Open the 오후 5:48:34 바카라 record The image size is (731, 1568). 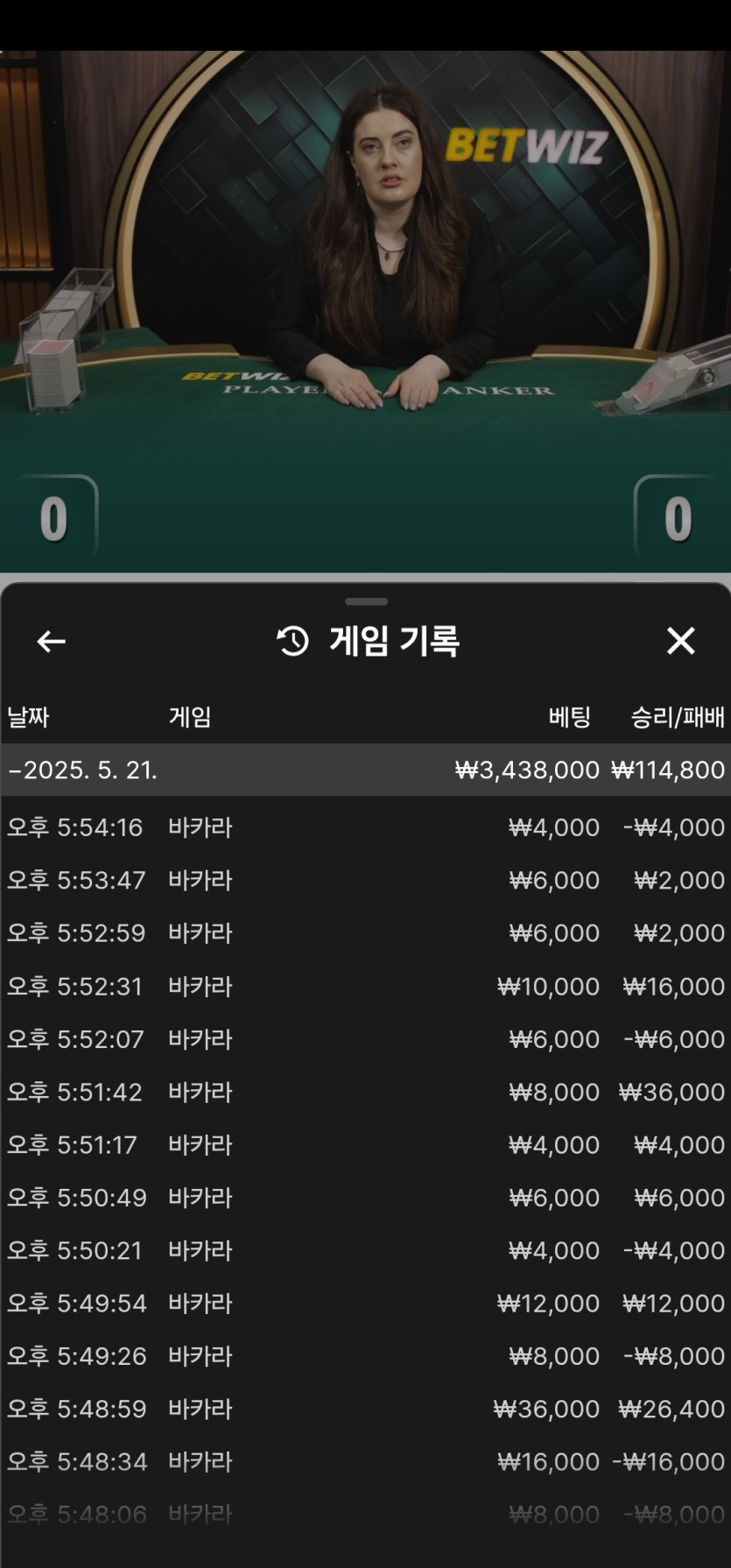pyautogui.click(x=365, y=1461)
